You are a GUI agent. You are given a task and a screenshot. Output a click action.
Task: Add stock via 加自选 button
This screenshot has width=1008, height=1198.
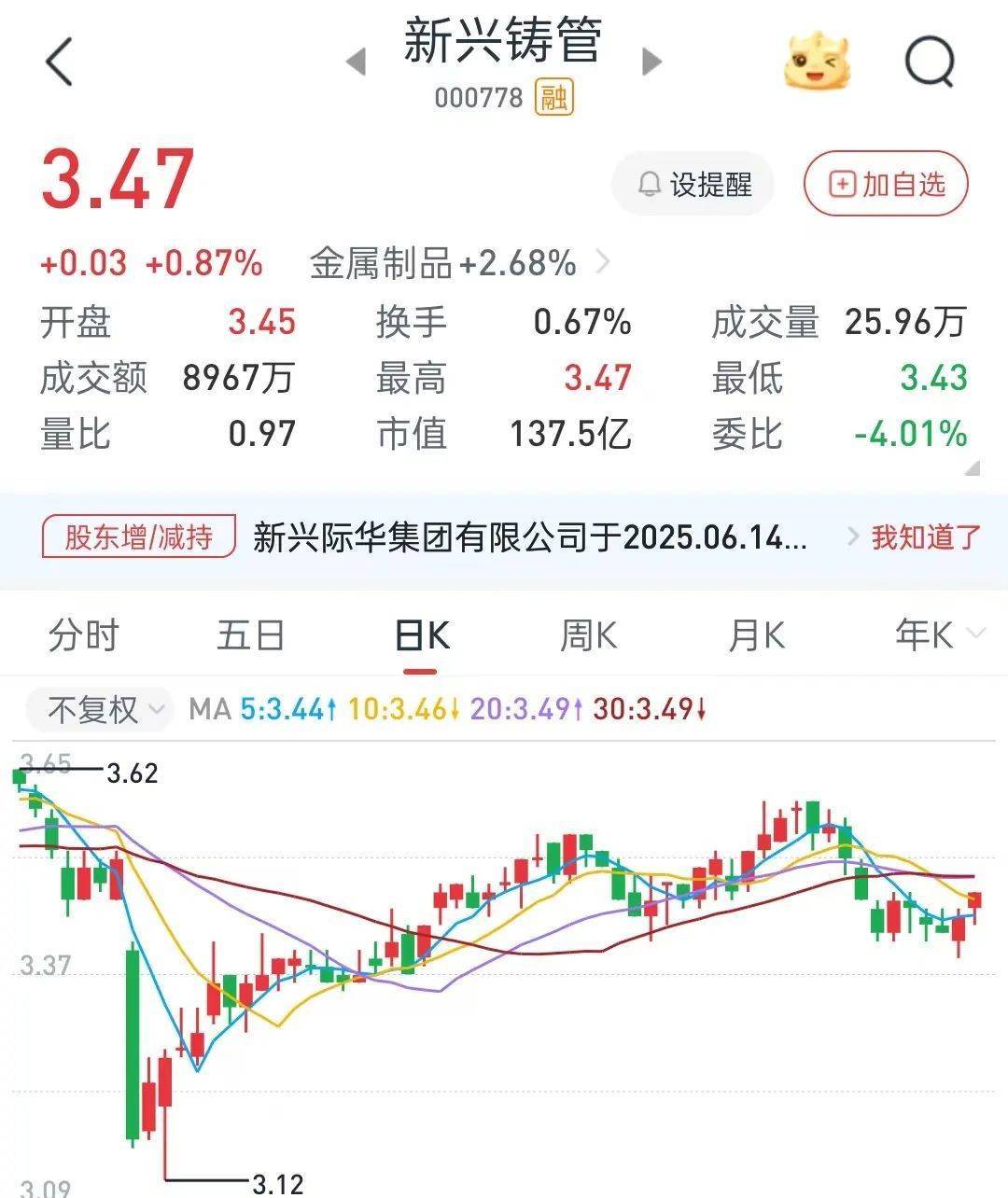[886, 185]
